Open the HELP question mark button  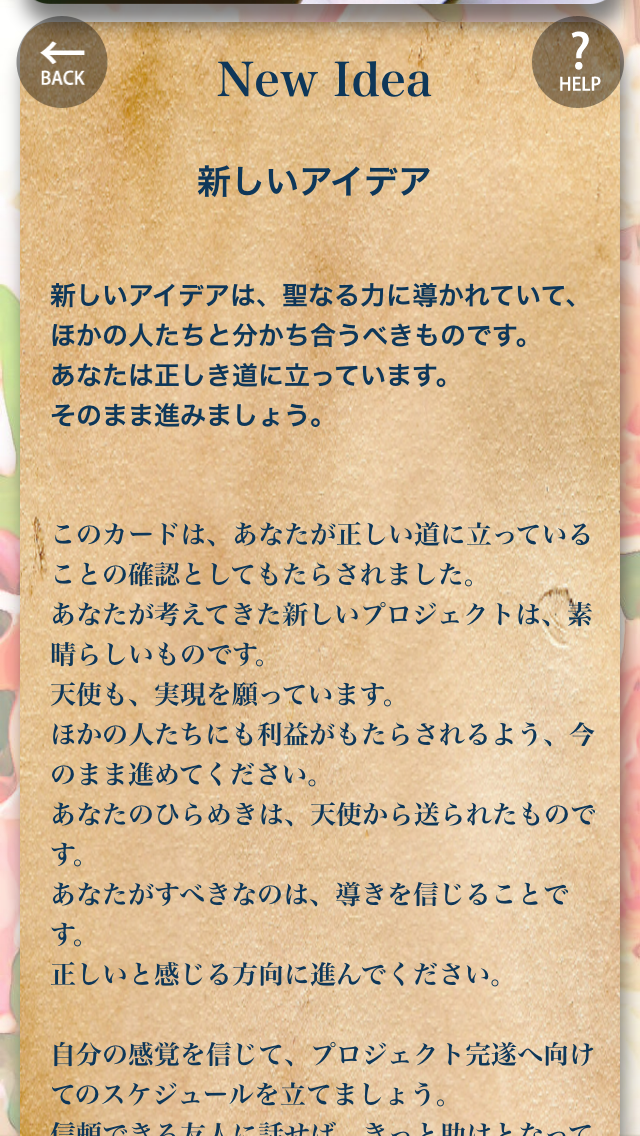(x=578, y=63)
